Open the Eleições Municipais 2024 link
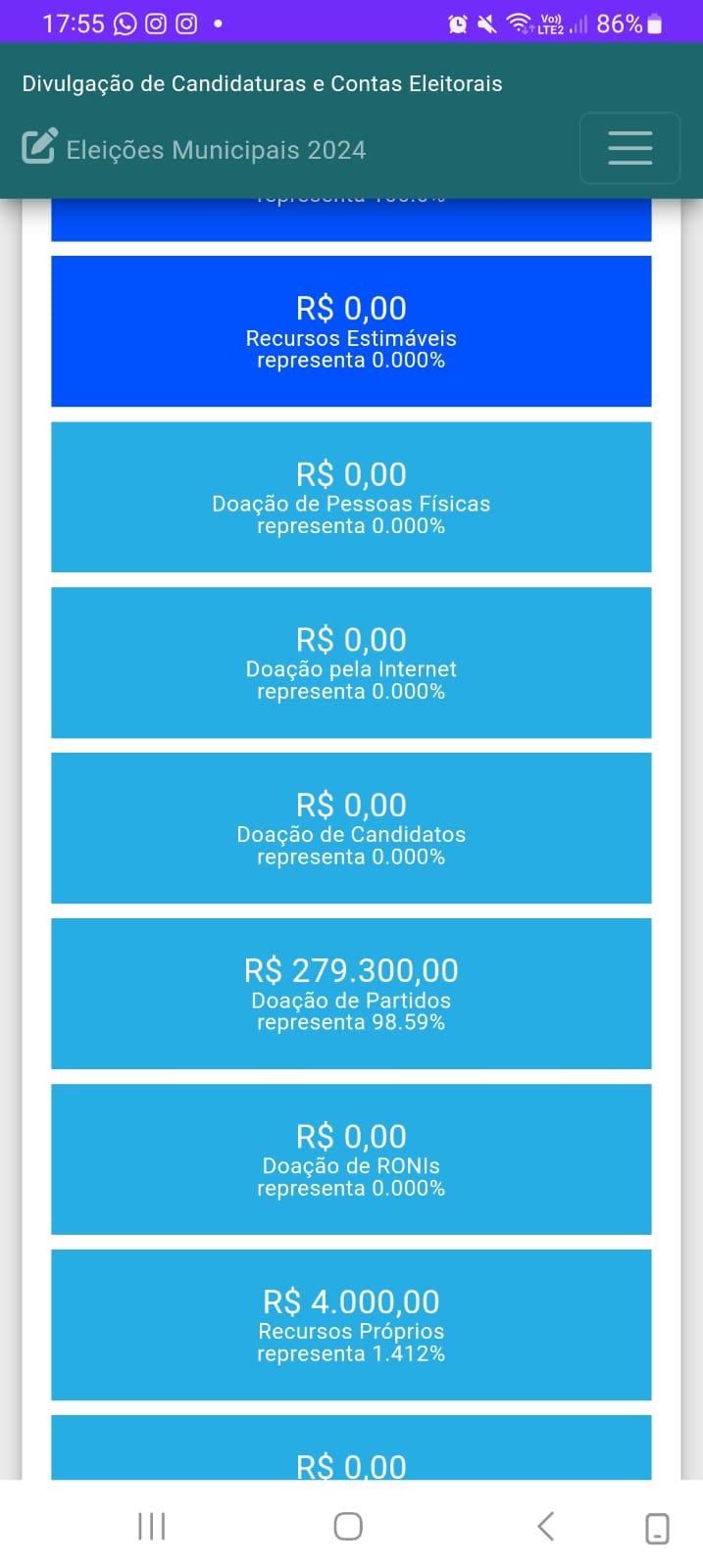 pos(194,149)
